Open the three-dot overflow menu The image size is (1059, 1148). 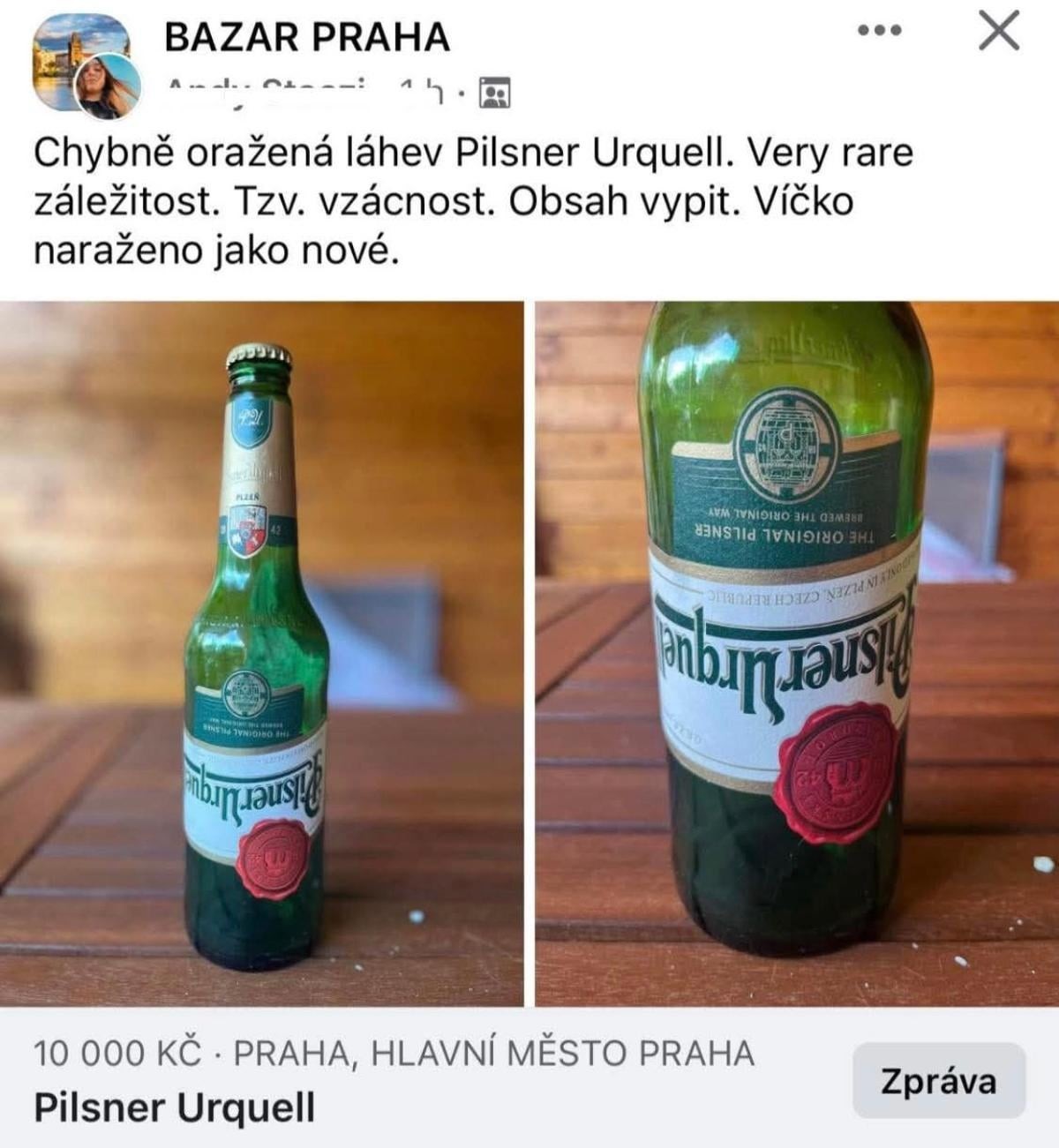tap(879, 31)
